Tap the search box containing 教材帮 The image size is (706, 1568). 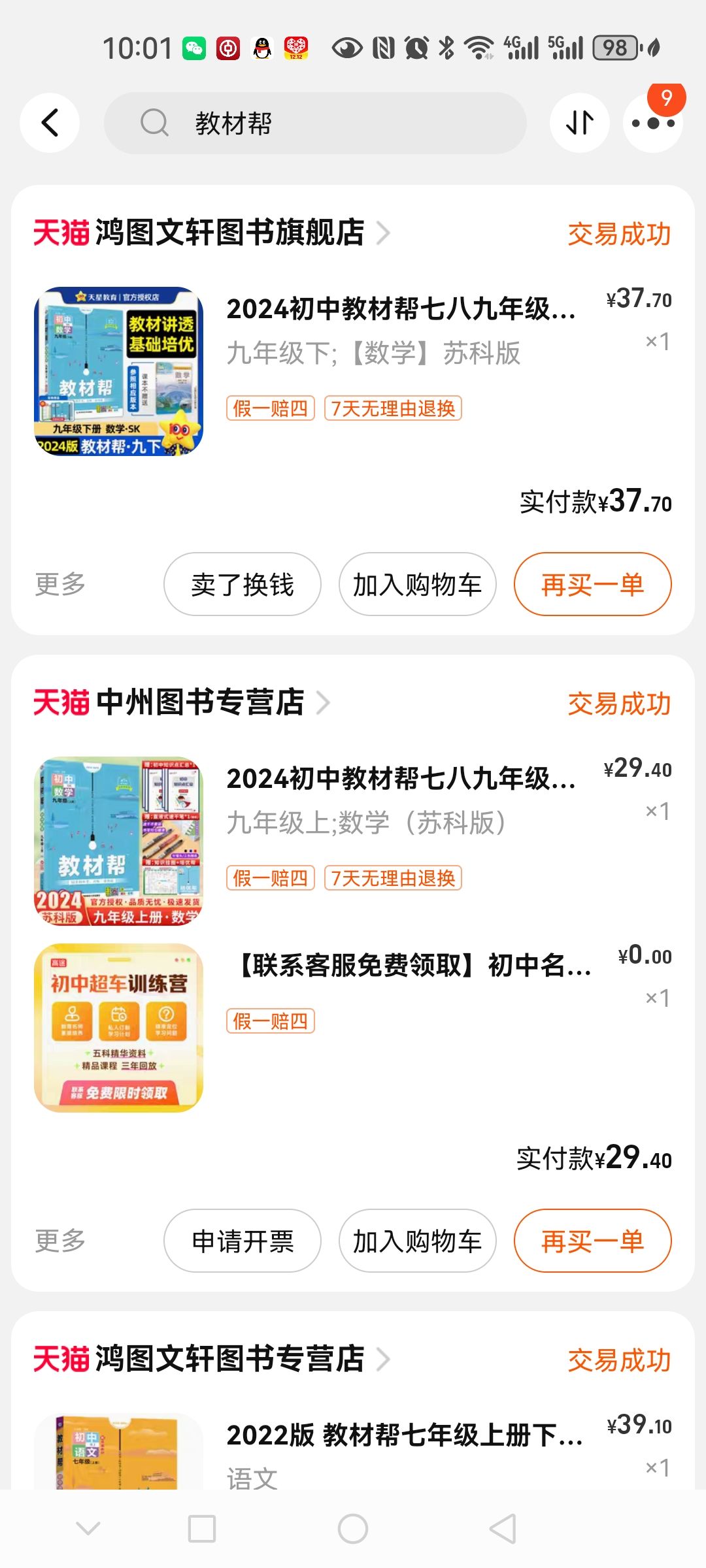pyautogui.click(x=315, y=123)
